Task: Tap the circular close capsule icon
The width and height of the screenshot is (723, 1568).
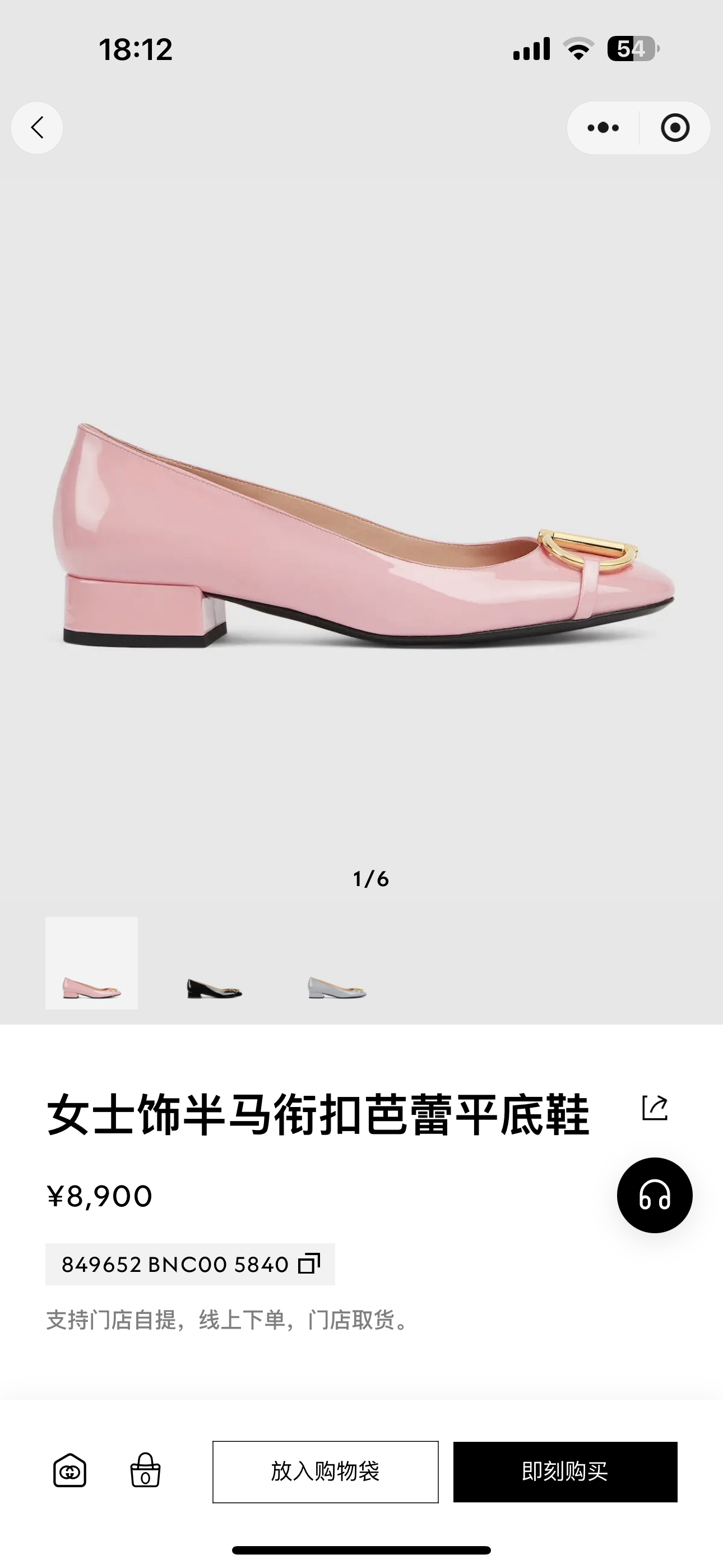Action: pyautogui.click(x=674, y=128)
